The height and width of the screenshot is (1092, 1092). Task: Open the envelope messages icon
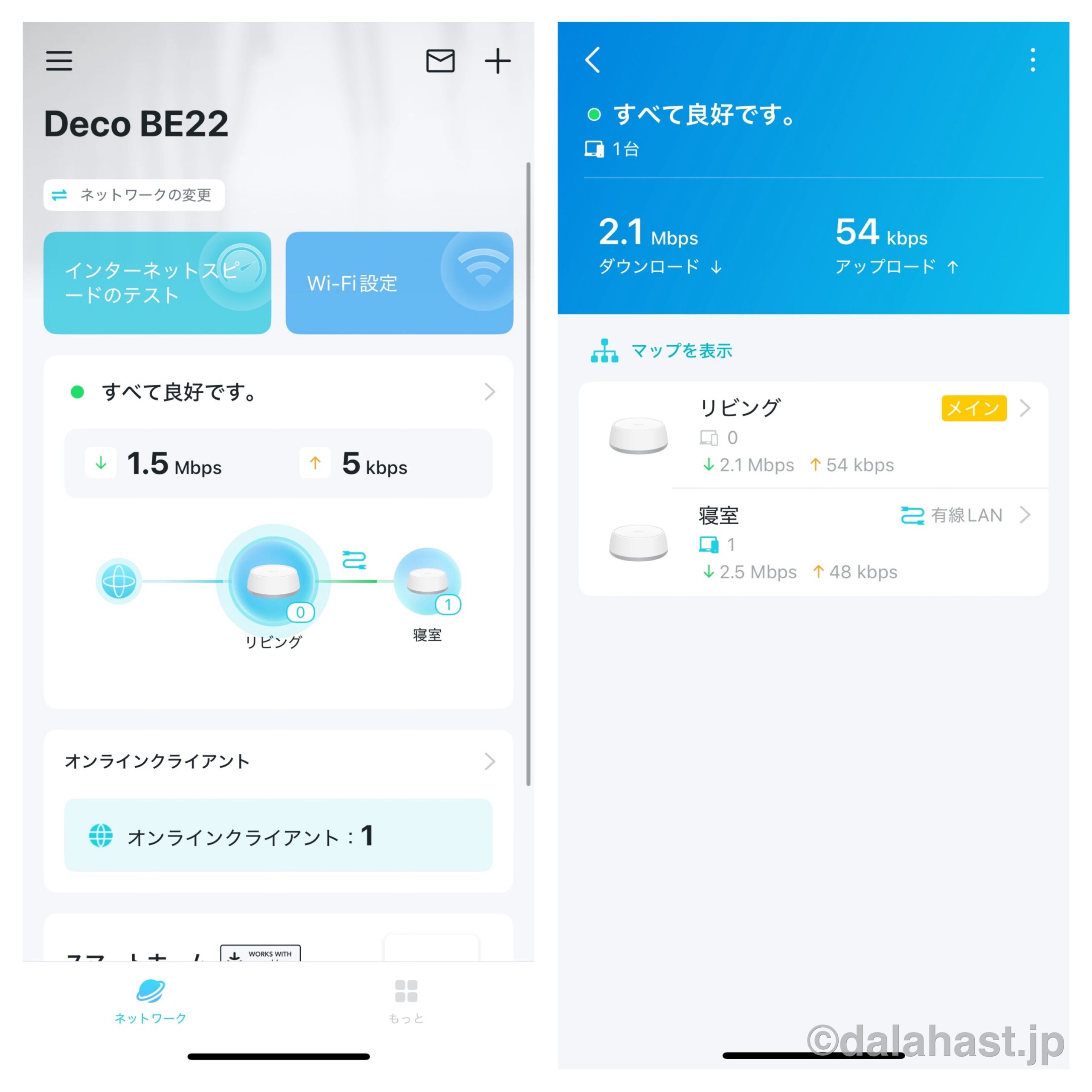(x=440, y=61)
